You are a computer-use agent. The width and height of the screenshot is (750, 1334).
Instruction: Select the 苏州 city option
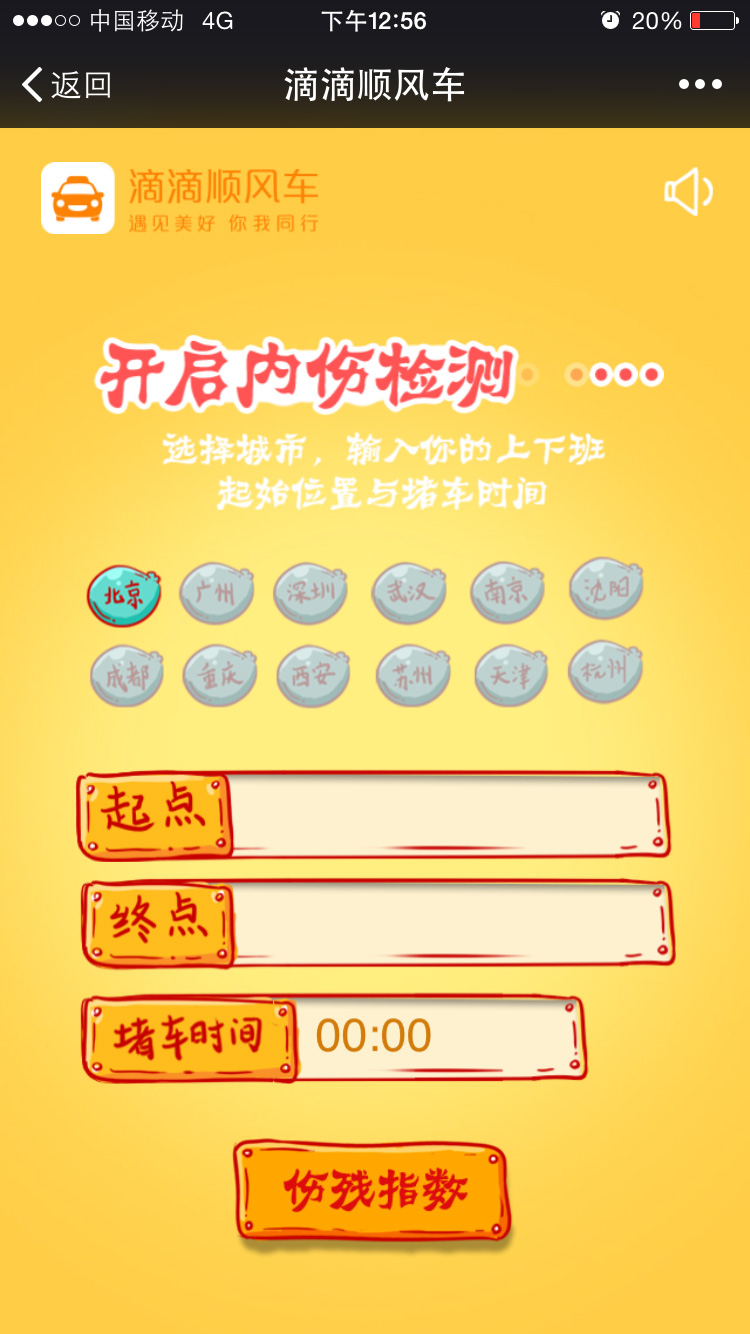click(x=412, y=675)
